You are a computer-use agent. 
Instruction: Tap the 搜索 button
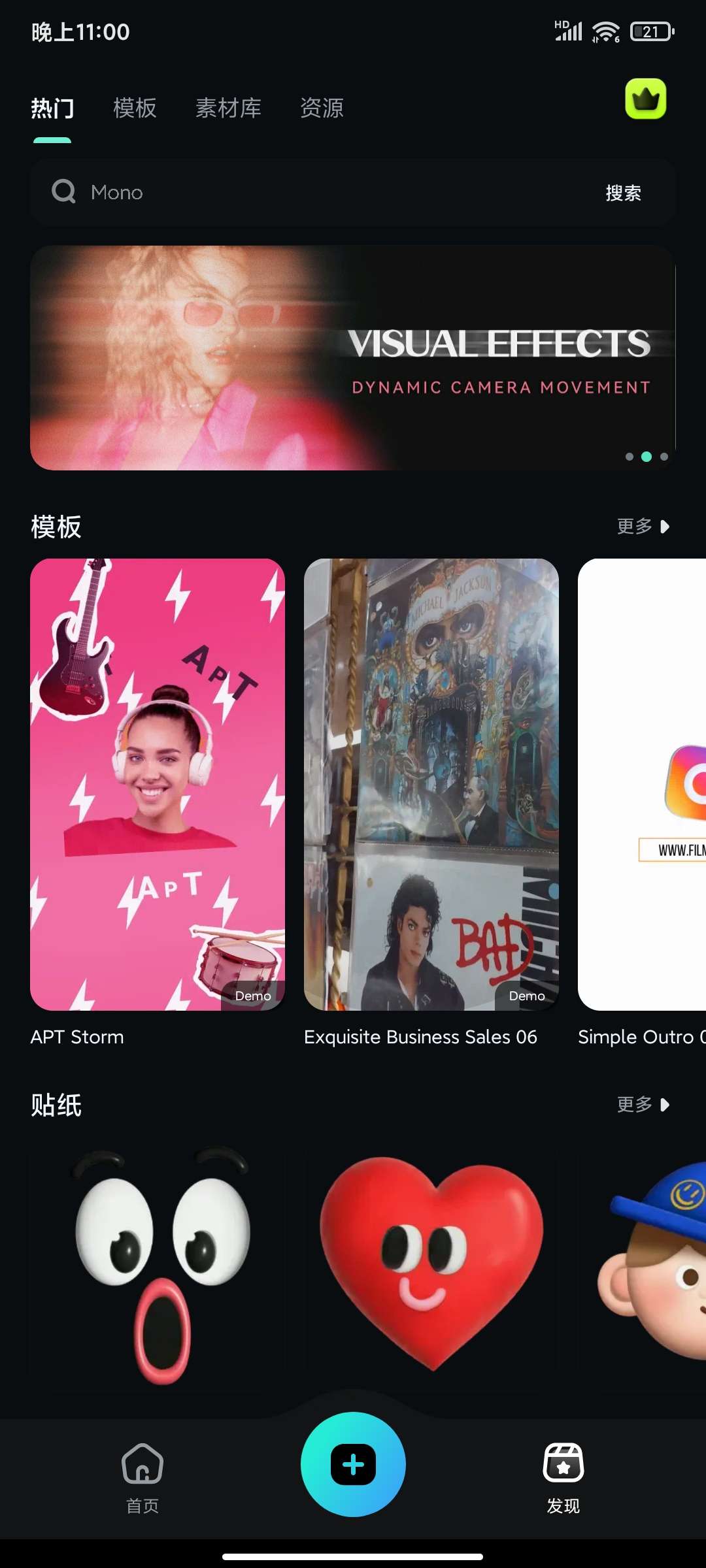623,193
